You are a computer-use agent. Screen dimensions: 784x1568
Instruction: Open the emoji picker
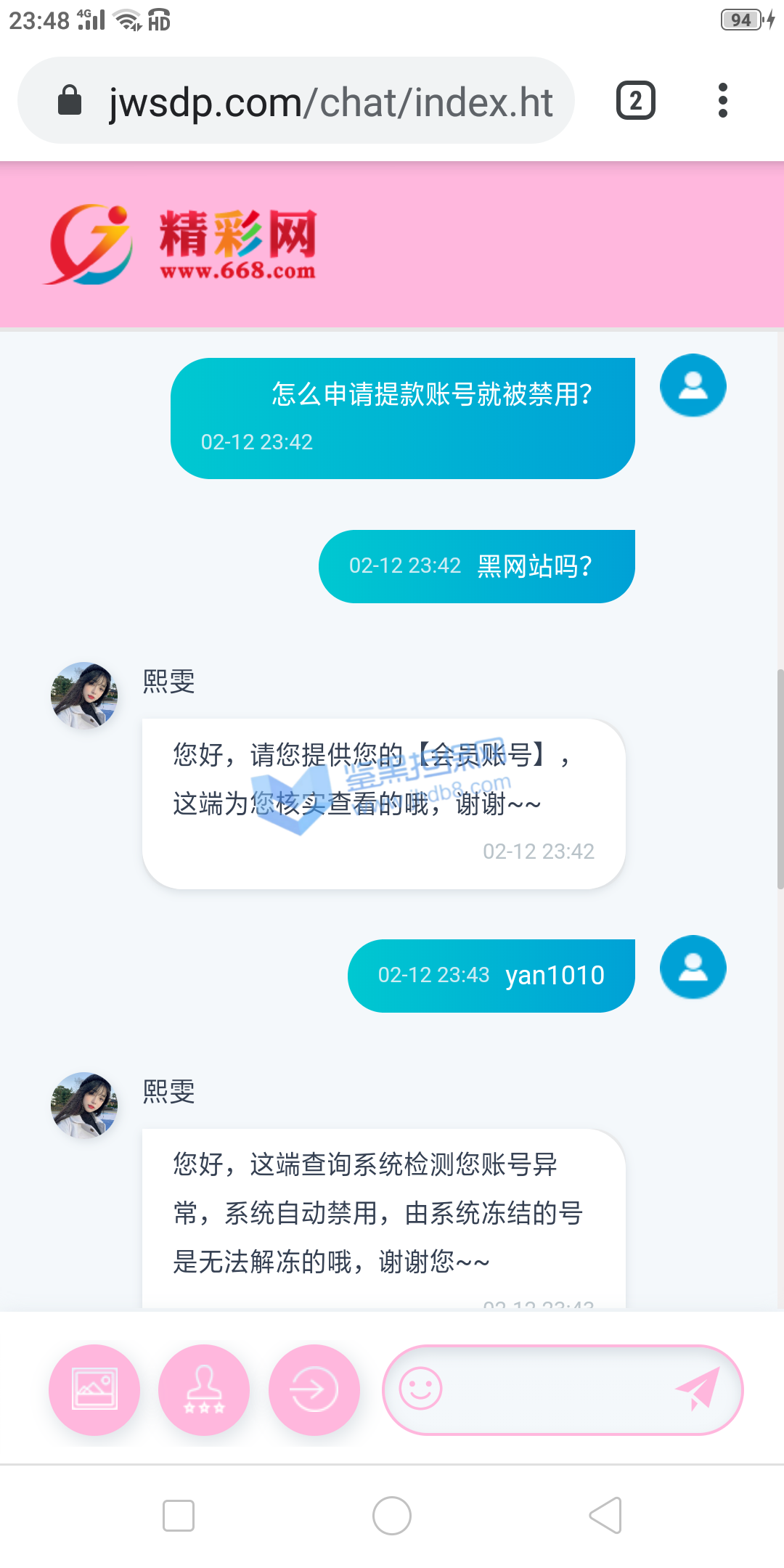tap(421, 1389)
